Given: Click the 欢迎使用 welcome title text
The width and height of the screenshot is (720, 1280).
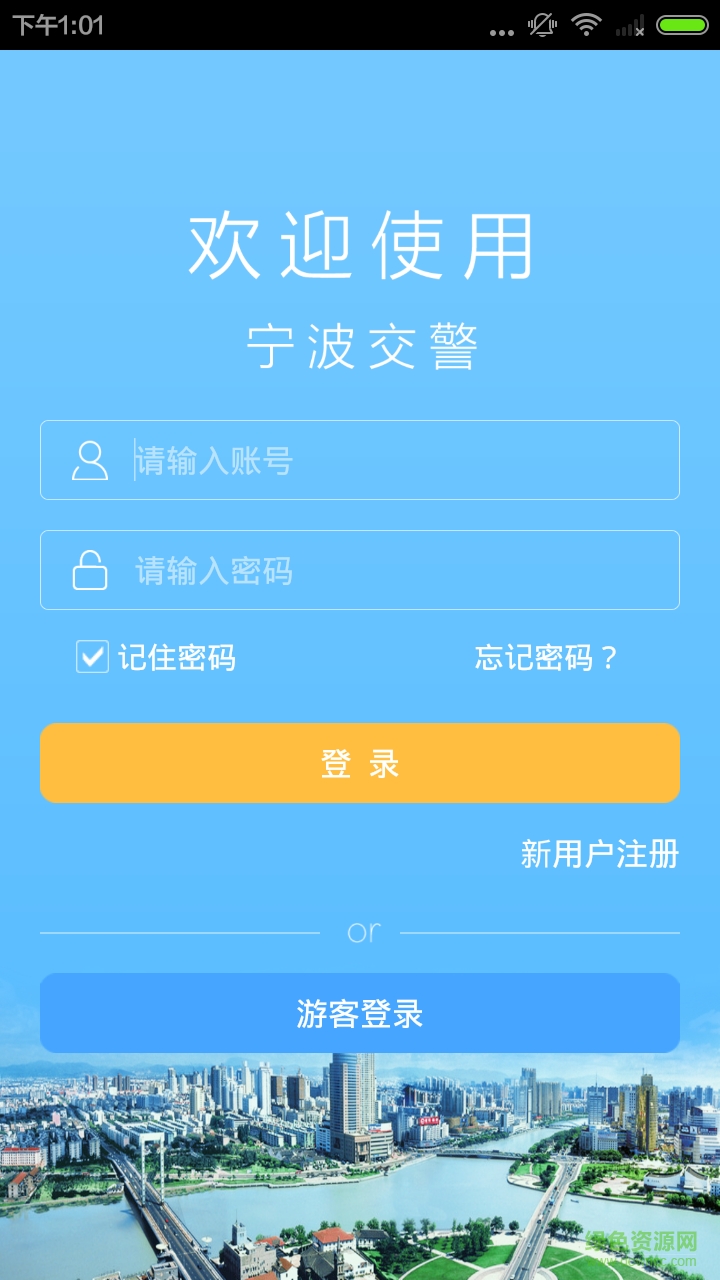Looking at the screenshot, I should click(360, 243).
